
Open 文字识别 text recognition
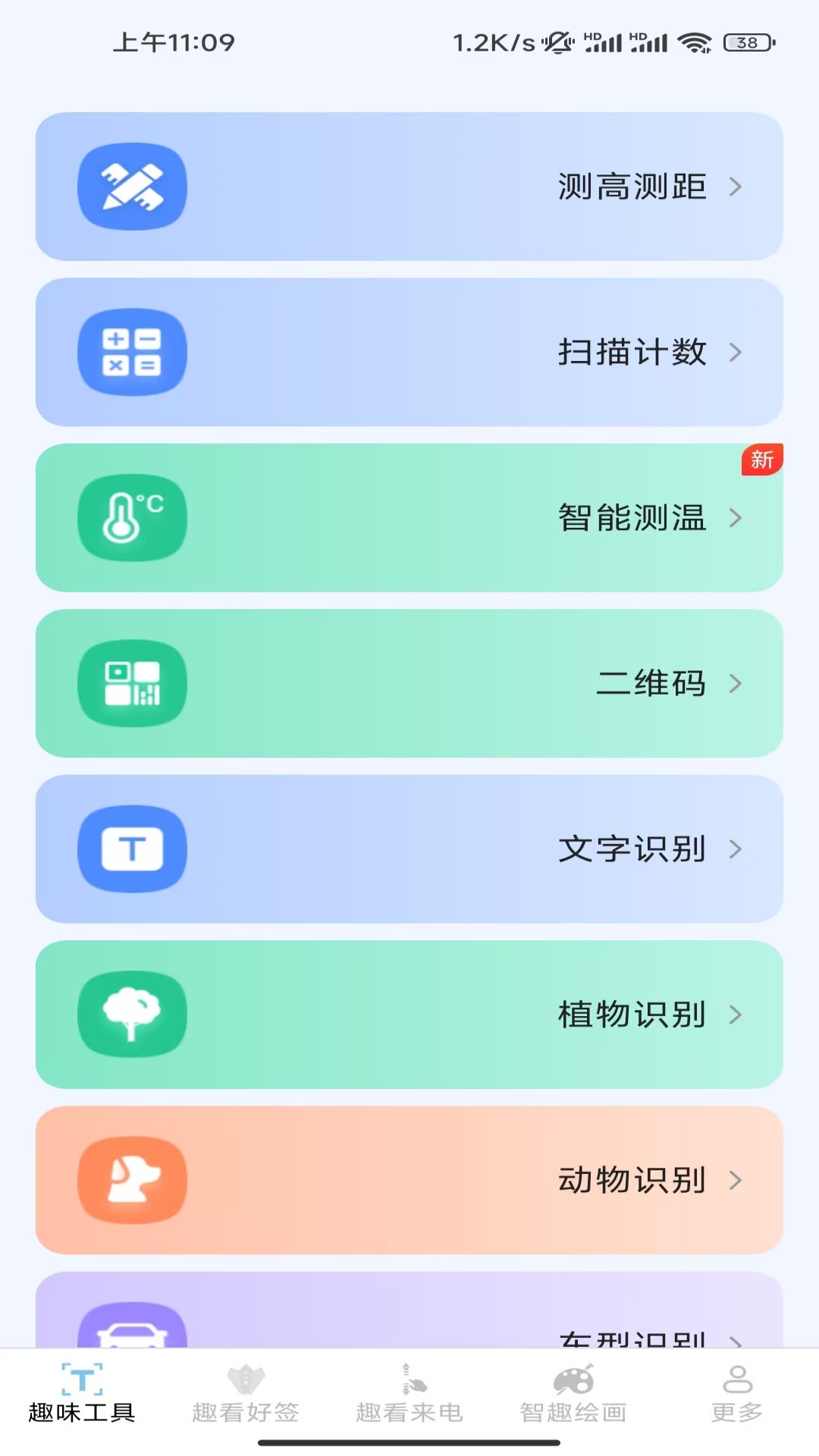(409, 849)
